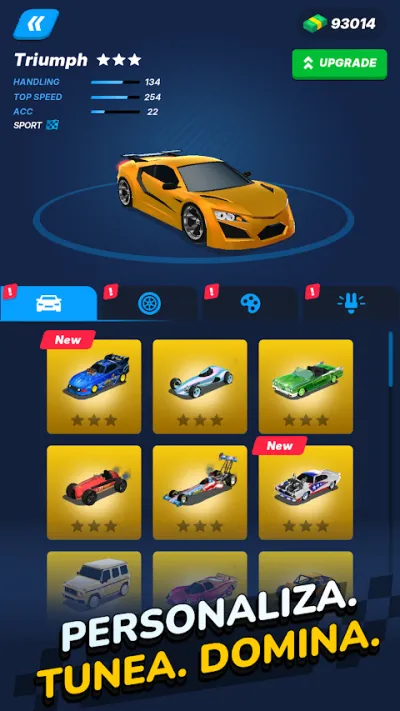Switch to the lights tab

click(x=351, y=303)
